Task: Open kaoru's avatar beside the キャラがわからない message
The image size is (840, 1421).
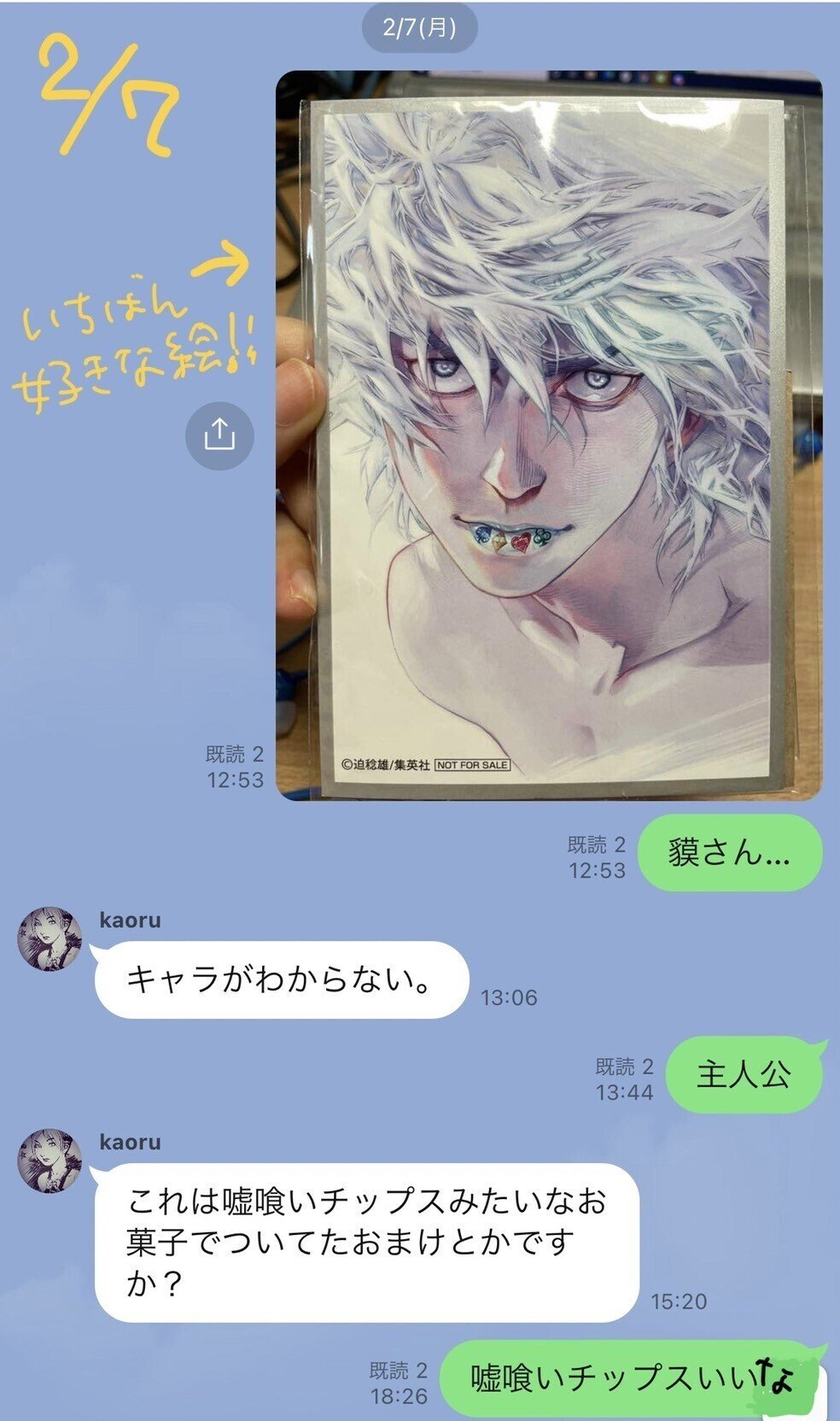Action: [x=50, y=940]
